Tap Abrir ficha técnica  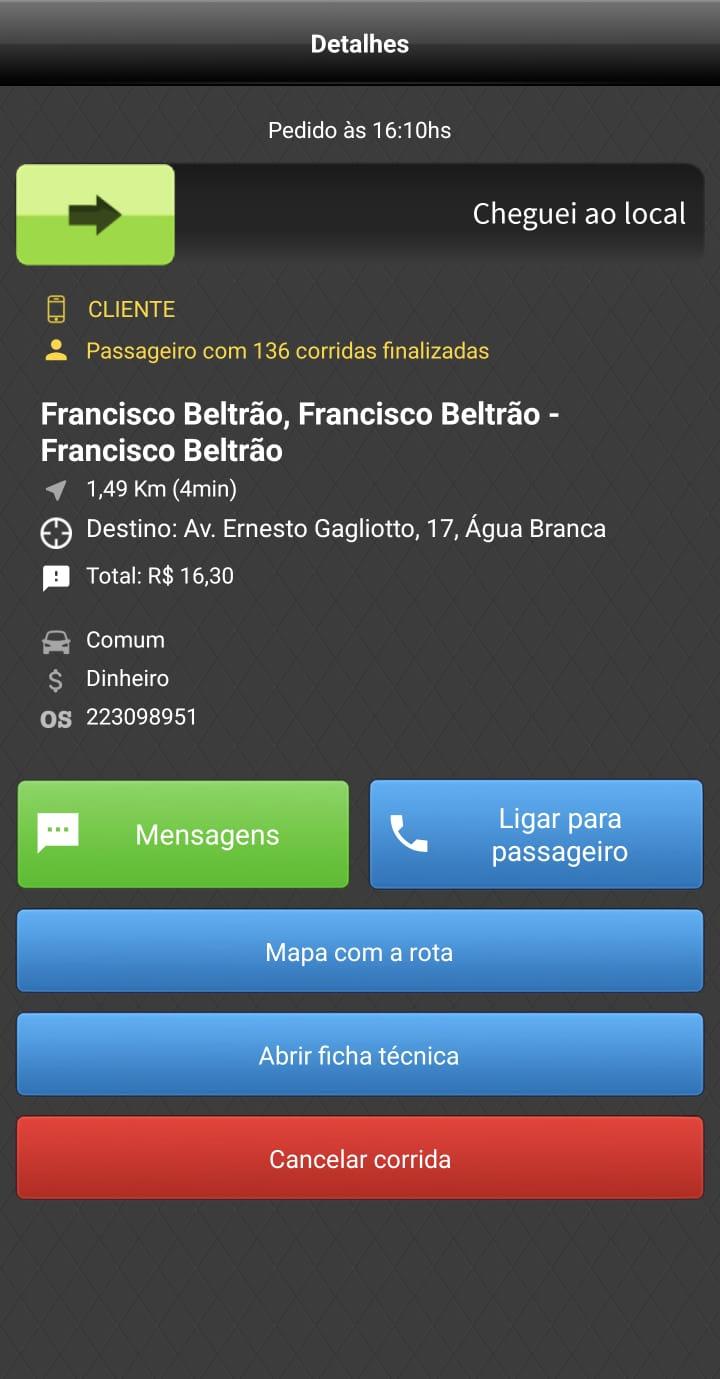coord(360,1055)
